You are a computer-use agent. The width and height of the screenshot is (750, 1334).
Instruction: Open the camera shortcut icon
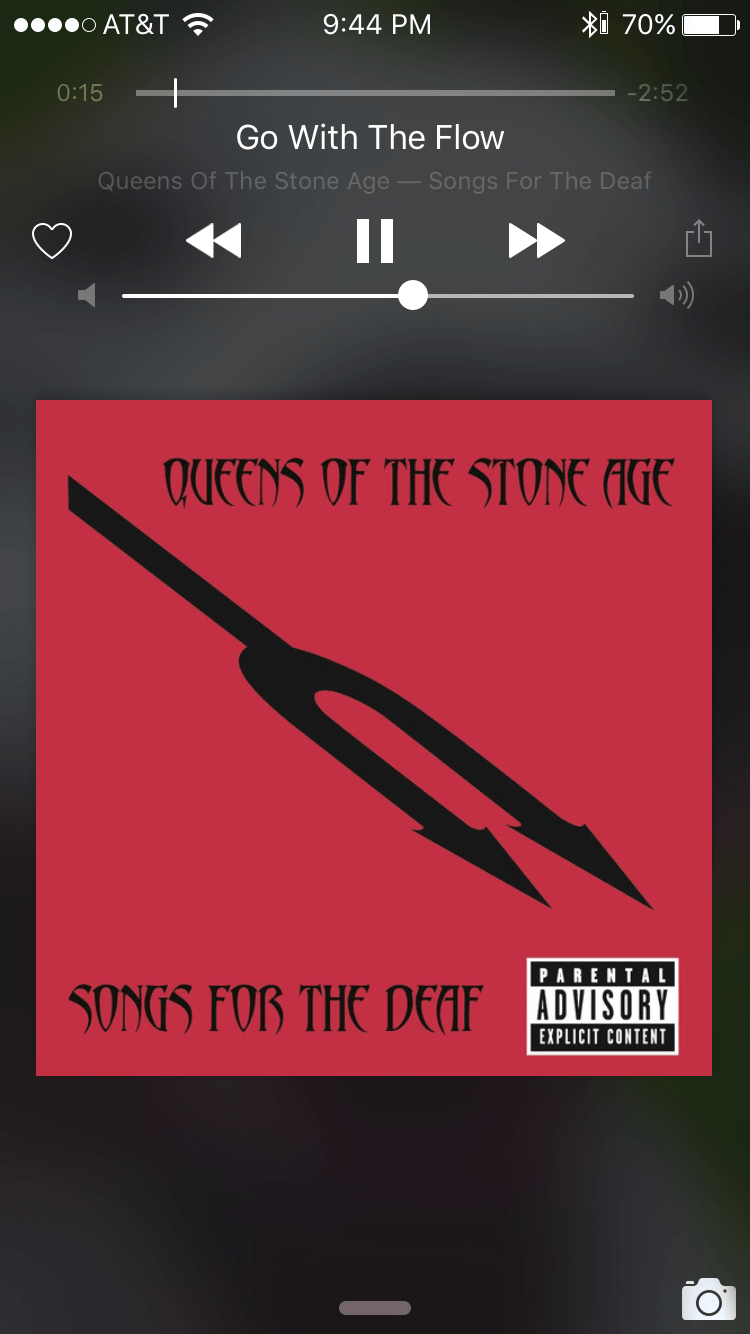[x=708, y=1299]
